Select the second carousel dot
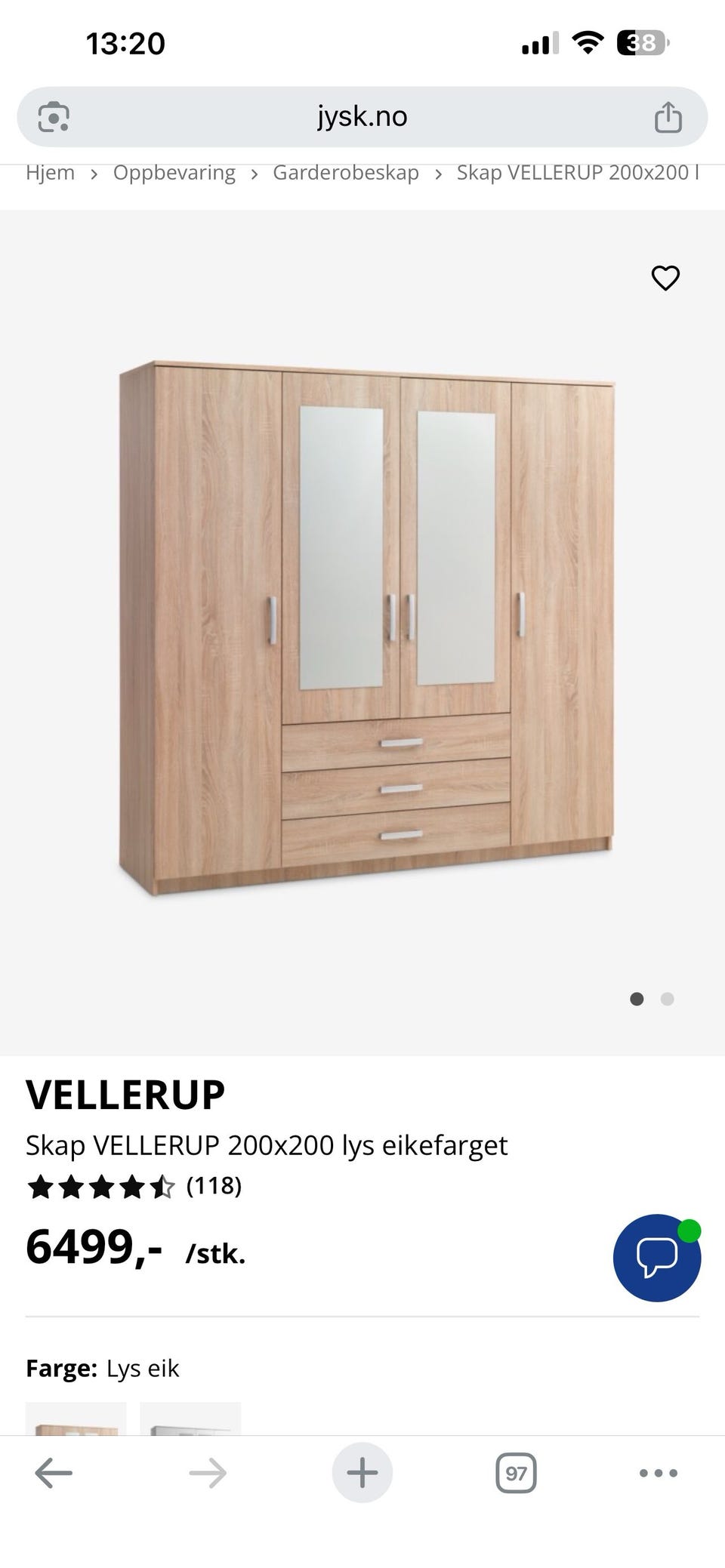The height and width of the screenshot is (1568, 725). tap(668, 998)
